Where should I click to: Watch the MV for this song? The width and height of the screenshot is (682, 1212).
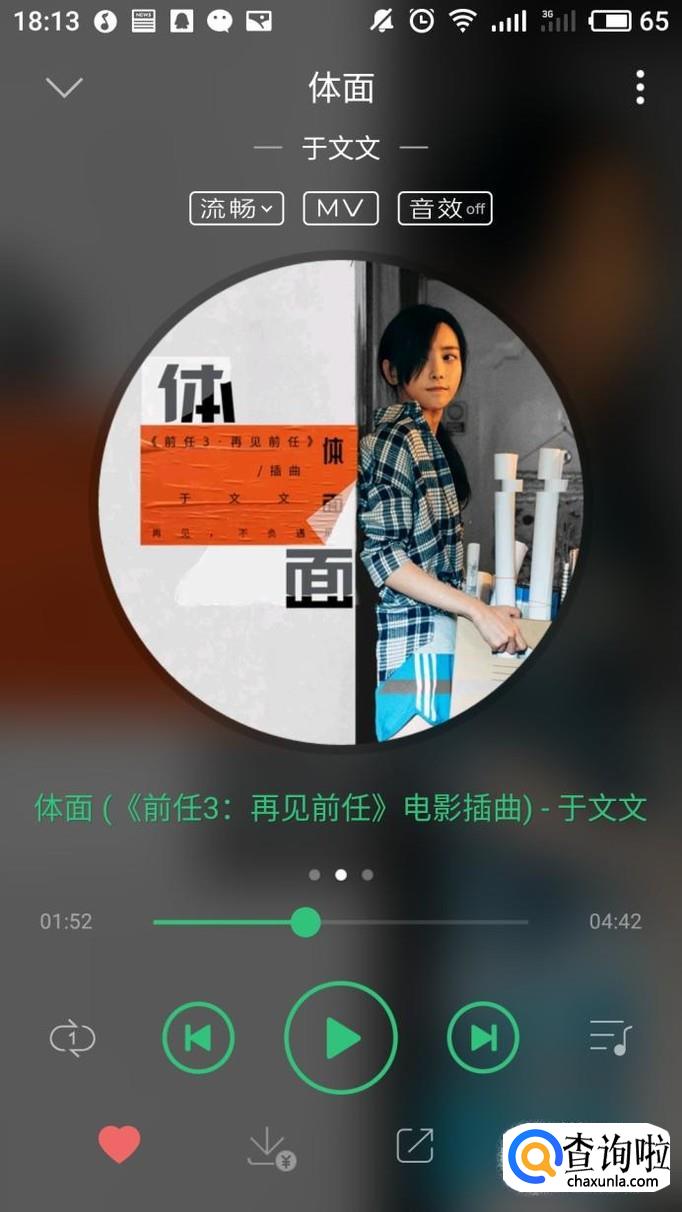click(341, 208)
